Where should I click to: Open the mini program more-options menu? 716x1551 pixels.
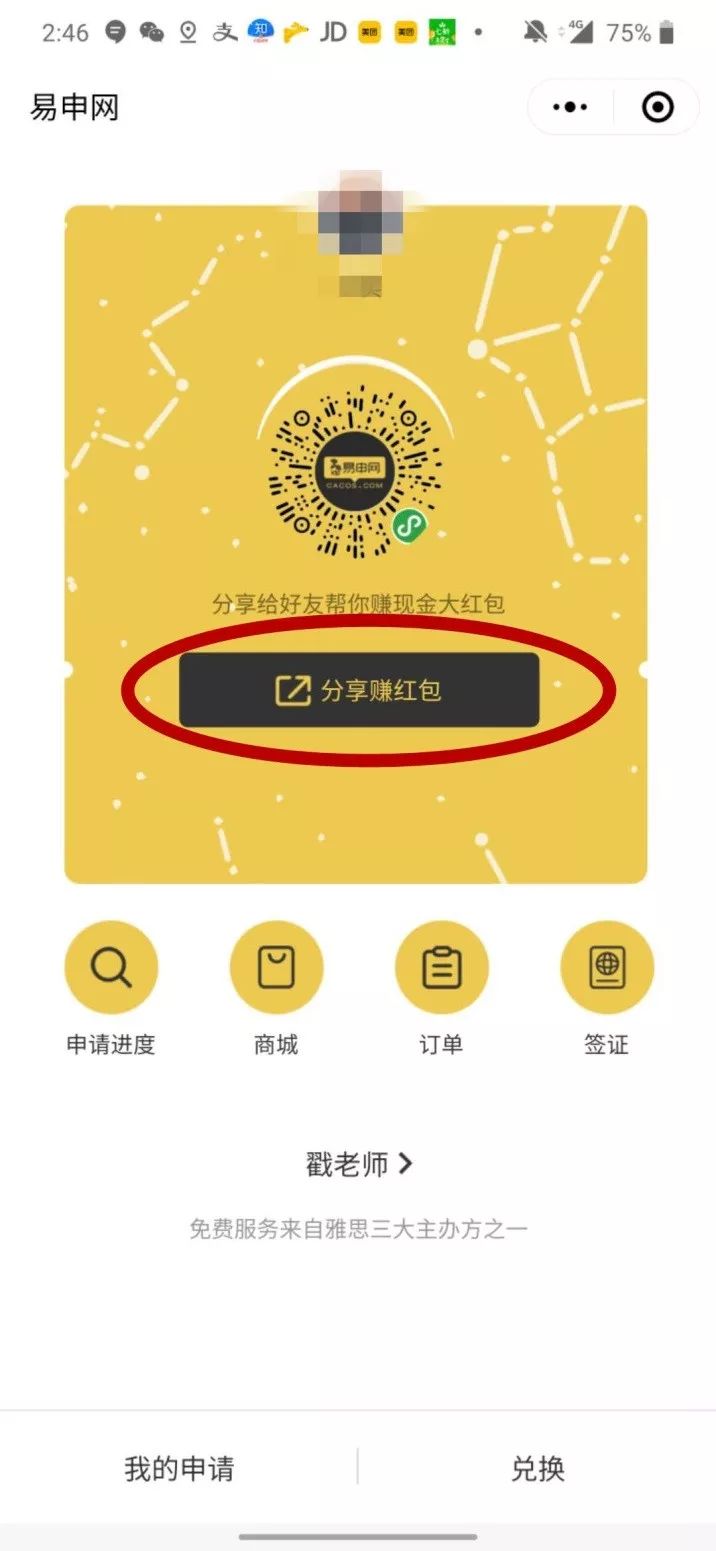click(x=570, y=107)
